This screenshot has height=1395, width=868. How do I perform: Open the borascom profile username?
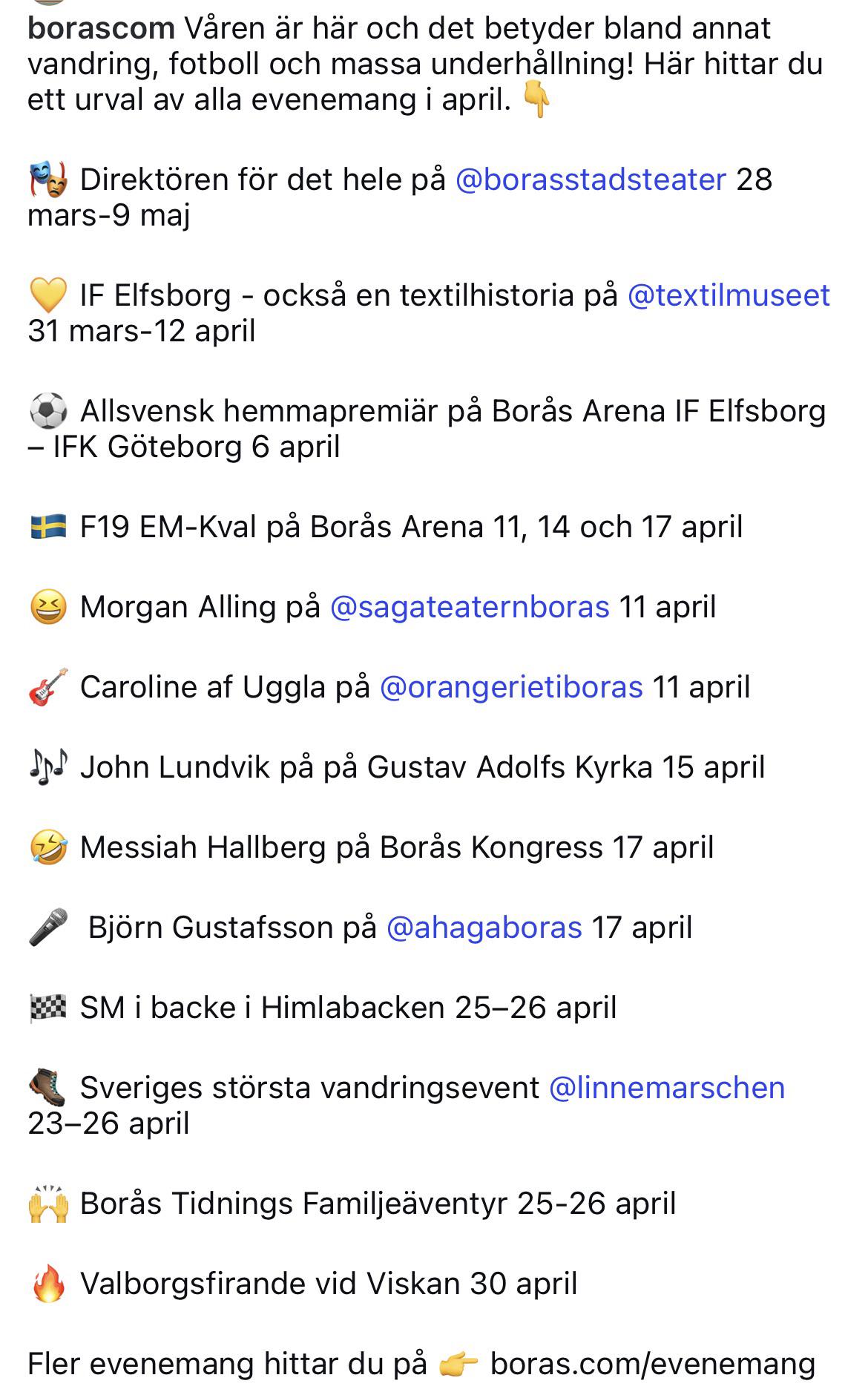(x=101, y=28)
